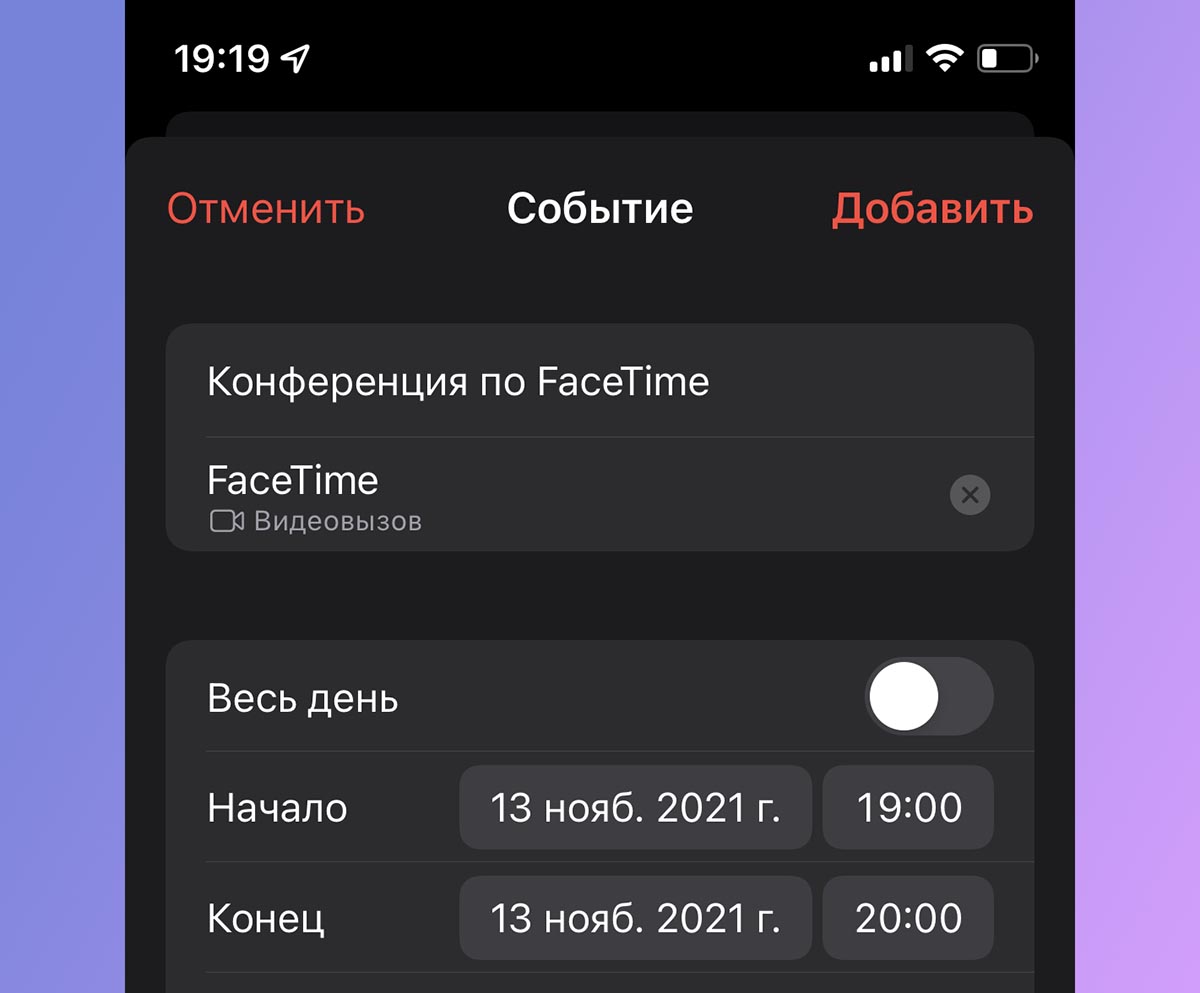Remove the FaceTime video call location
This screenshot has width=1200, height=993.
969,495
